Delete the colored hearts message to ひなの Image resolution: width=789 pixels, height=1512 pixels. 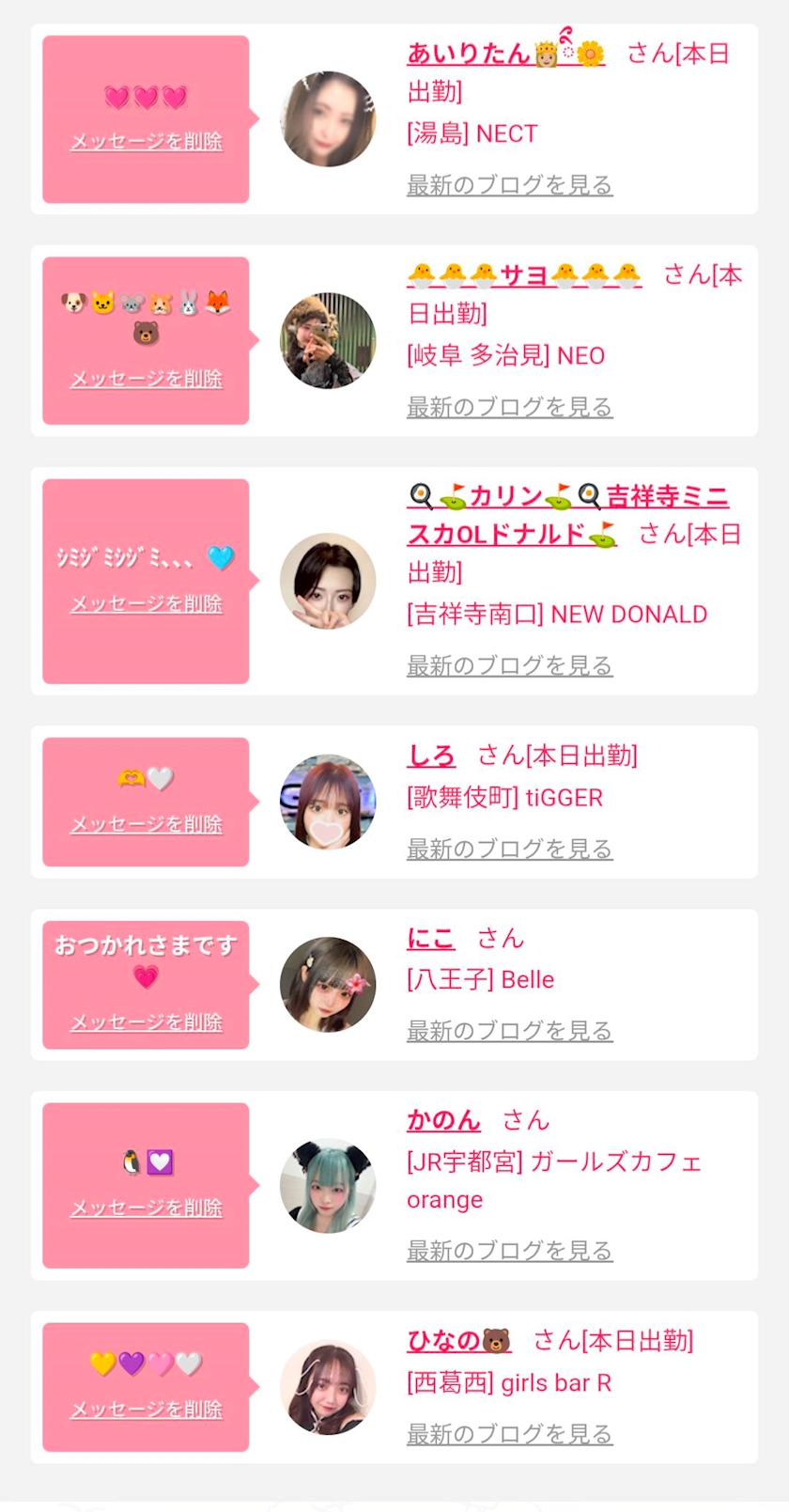[x=147, y=1410]
